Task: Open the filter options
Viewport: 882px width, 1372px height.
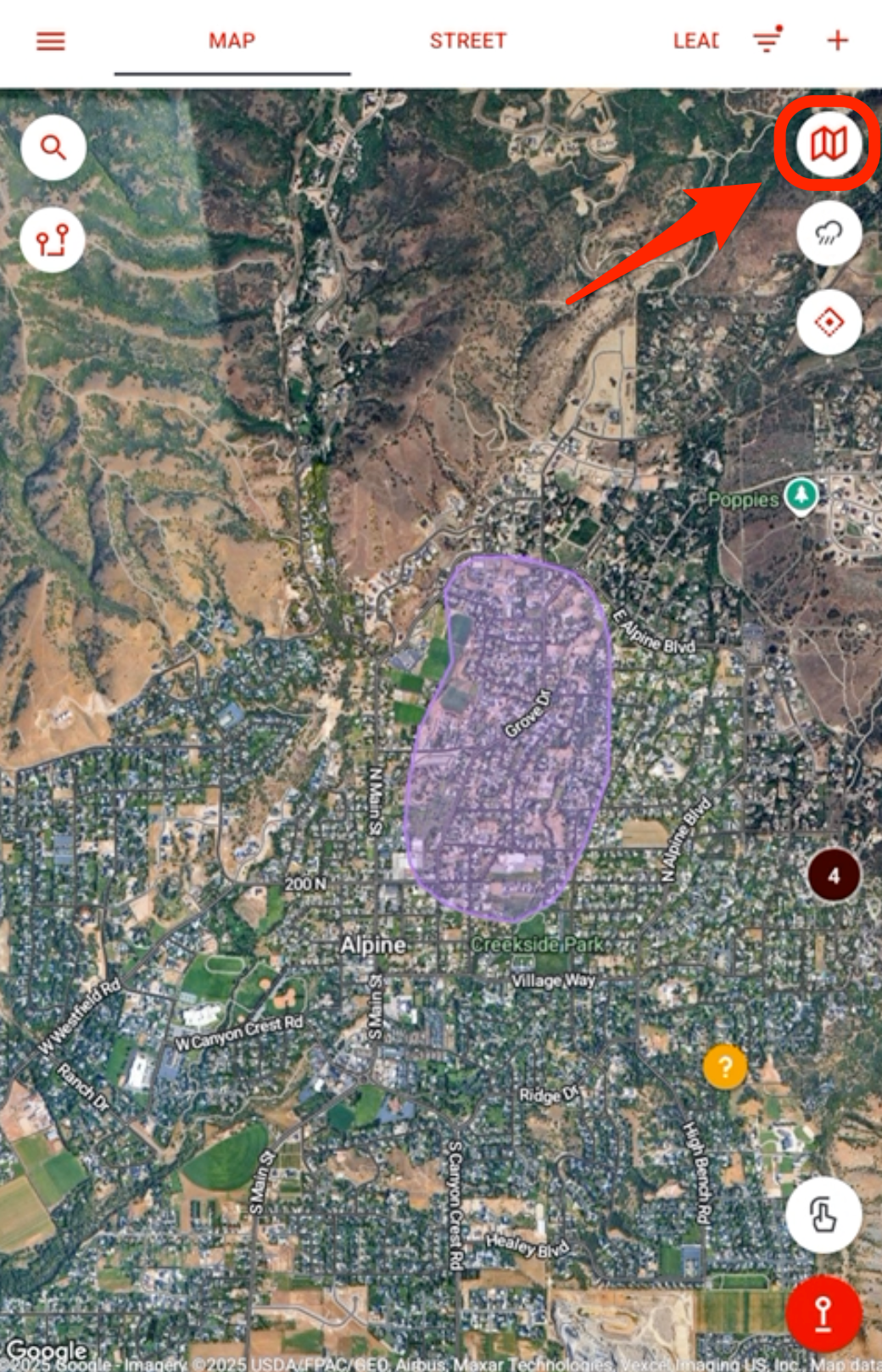Action: tap(768, 40)
